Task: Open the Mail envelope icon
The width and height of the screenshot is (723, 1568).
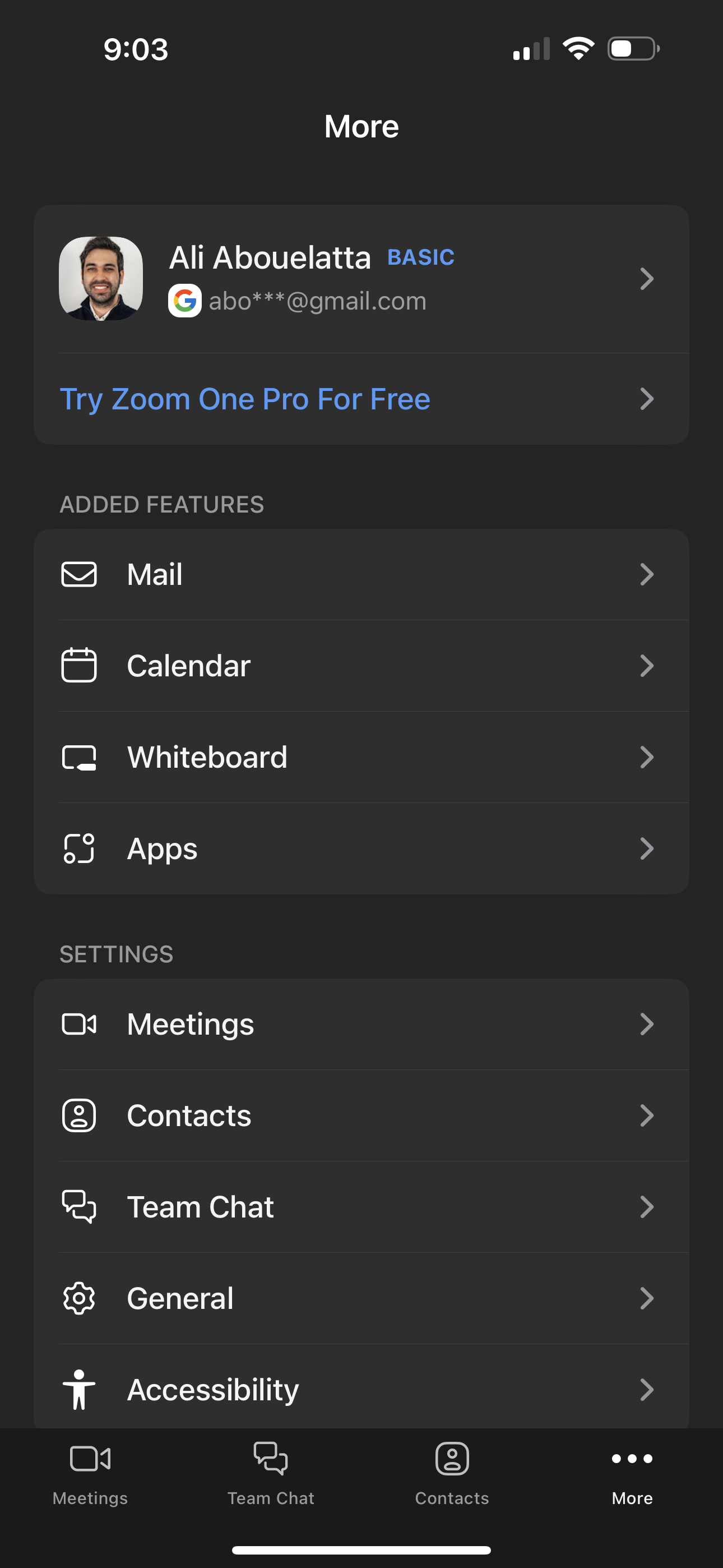Action: coord(80,574)
